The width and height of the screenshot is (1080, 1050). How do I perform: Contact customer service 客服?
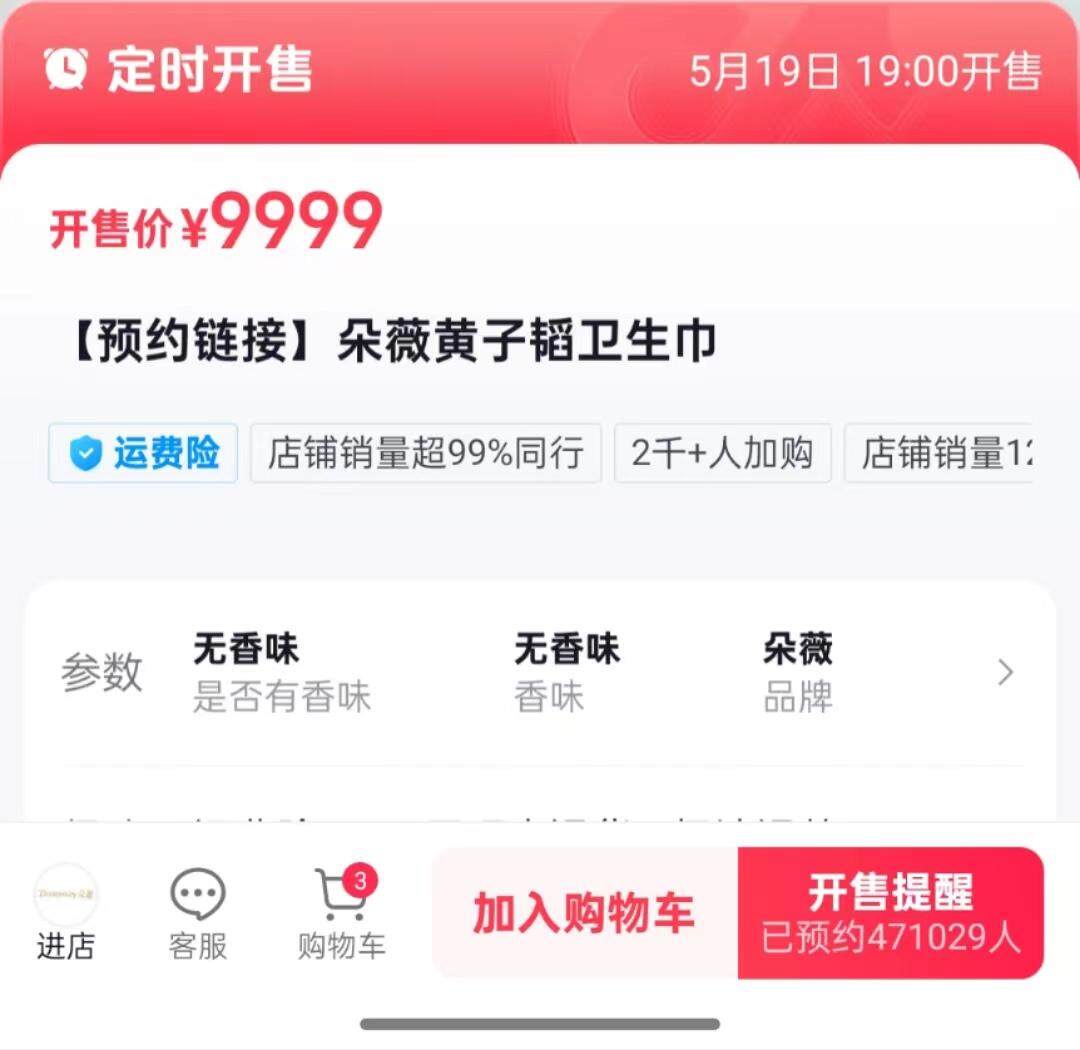tap(198, 912)
